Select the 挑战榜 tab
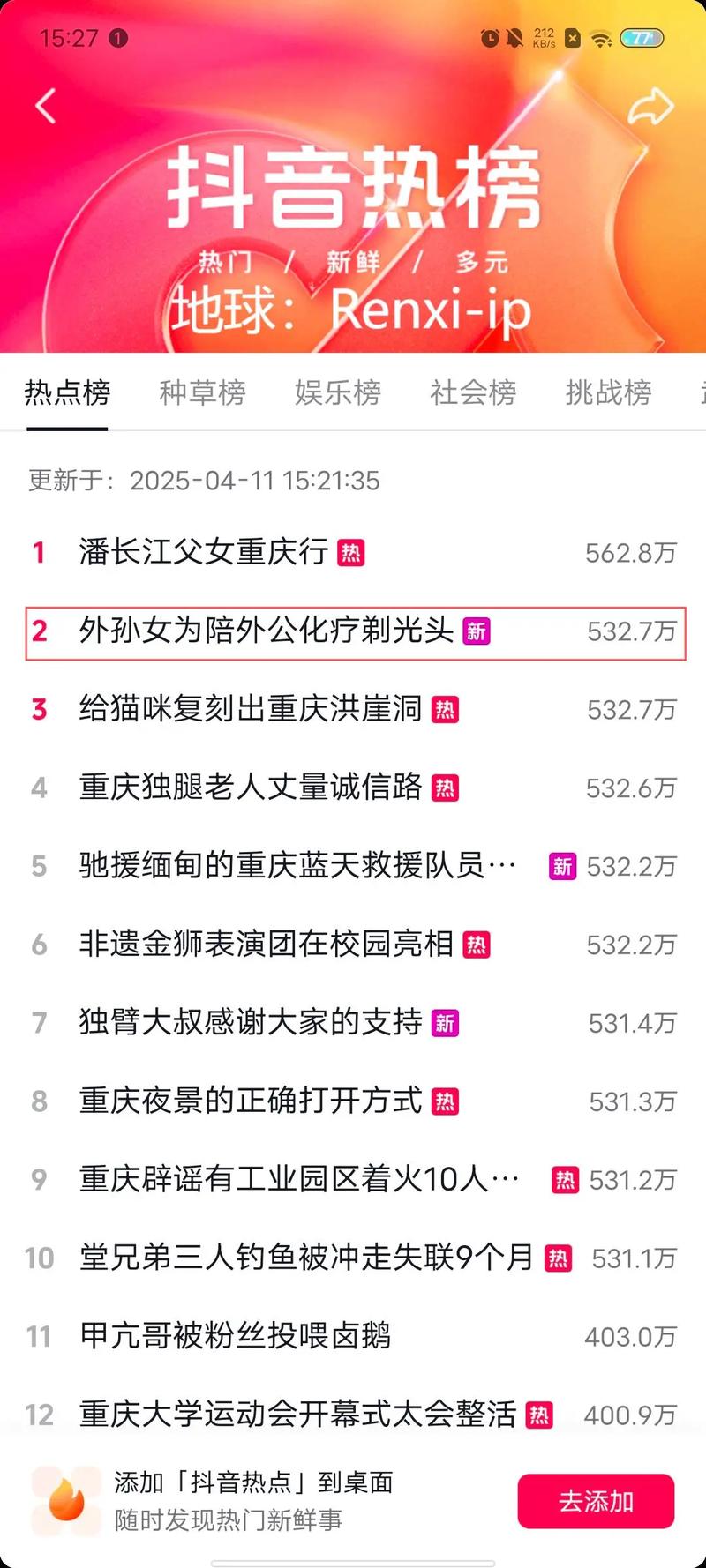 [x=608, y=392]
